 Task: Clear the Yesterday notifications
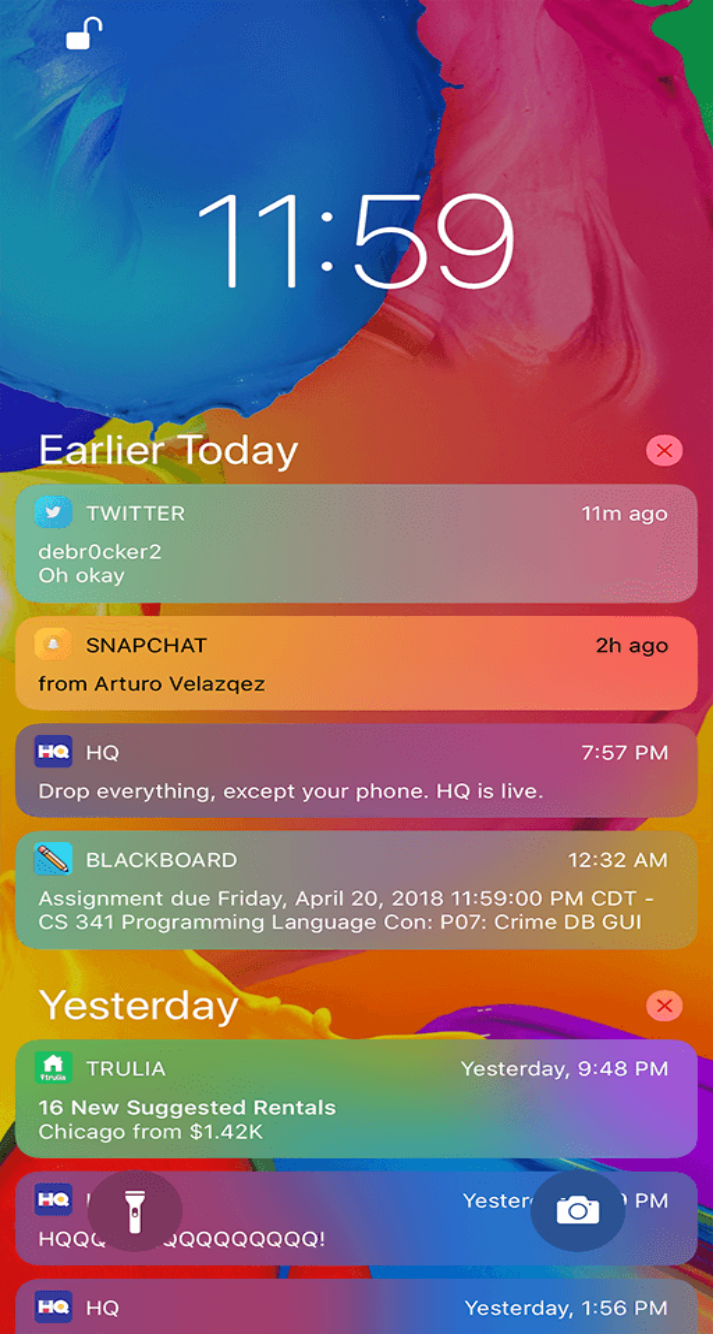[x=664, y=1006]
